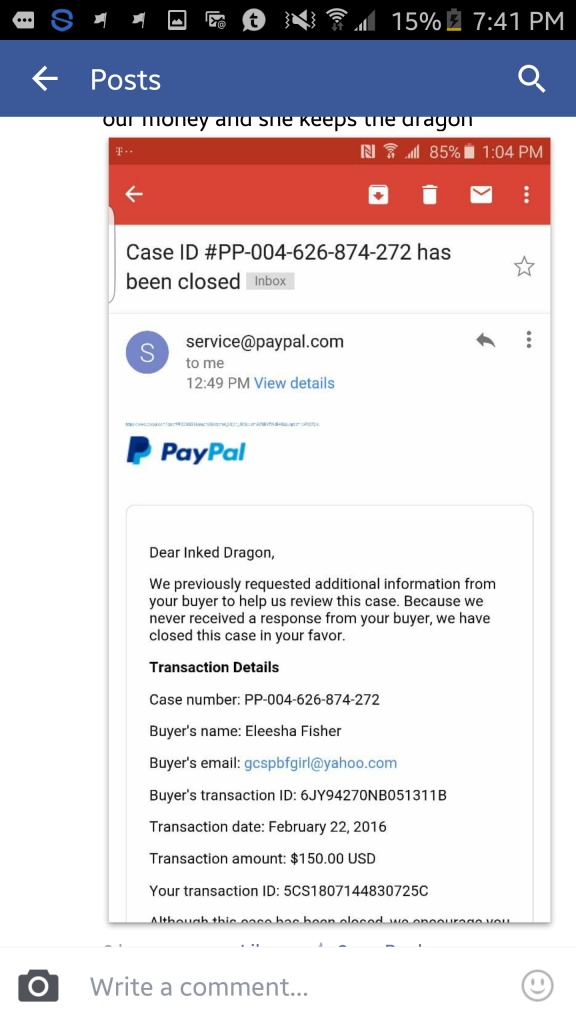Open the PayPal email screenshot in the post
Viewport: 576px width, 1024px height.
click(329, 530)
